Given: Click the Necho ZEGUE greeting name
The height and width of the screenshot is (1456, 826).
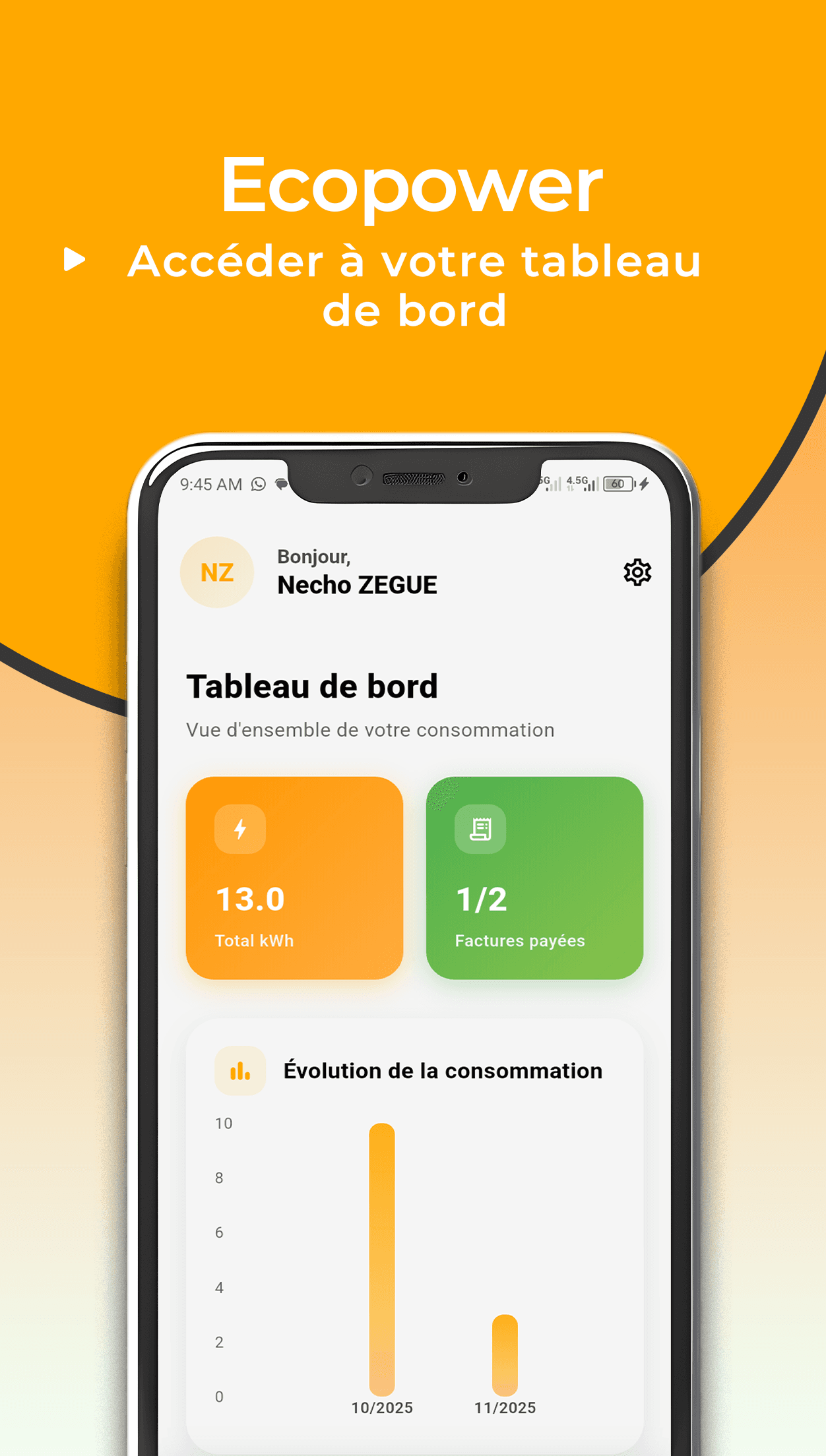Looking at the screenshot, I should click(x=357, y=584).
